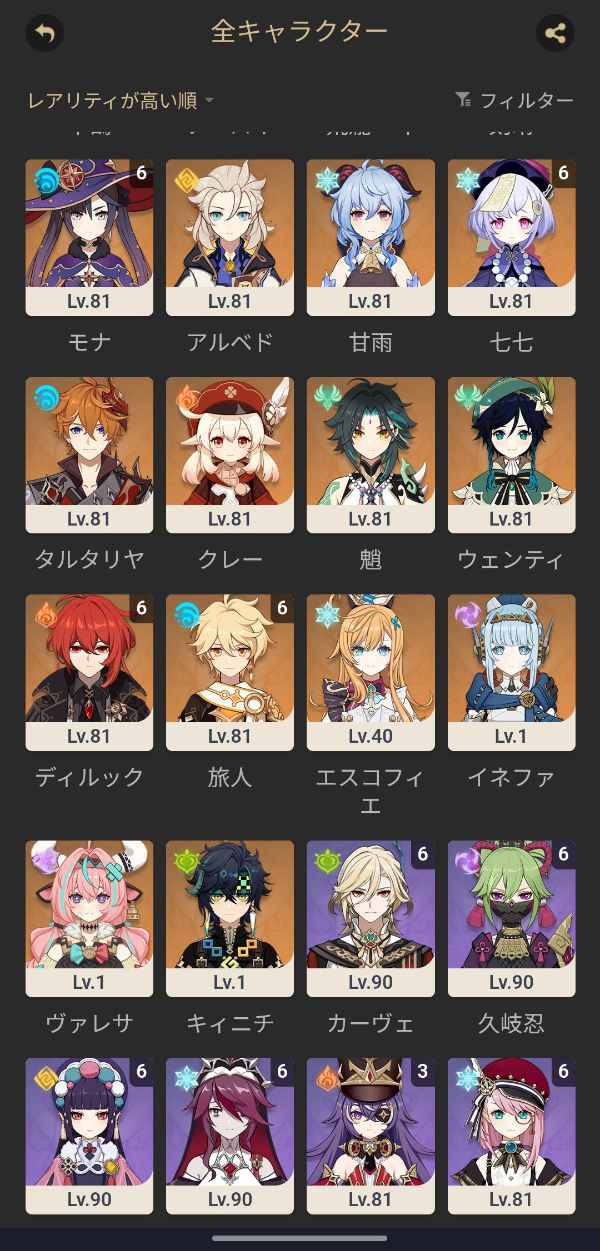Open the レアリティが高い順 sort dropdown
Viewport: 600px width, 1251px height.
[x=120, y=100]
